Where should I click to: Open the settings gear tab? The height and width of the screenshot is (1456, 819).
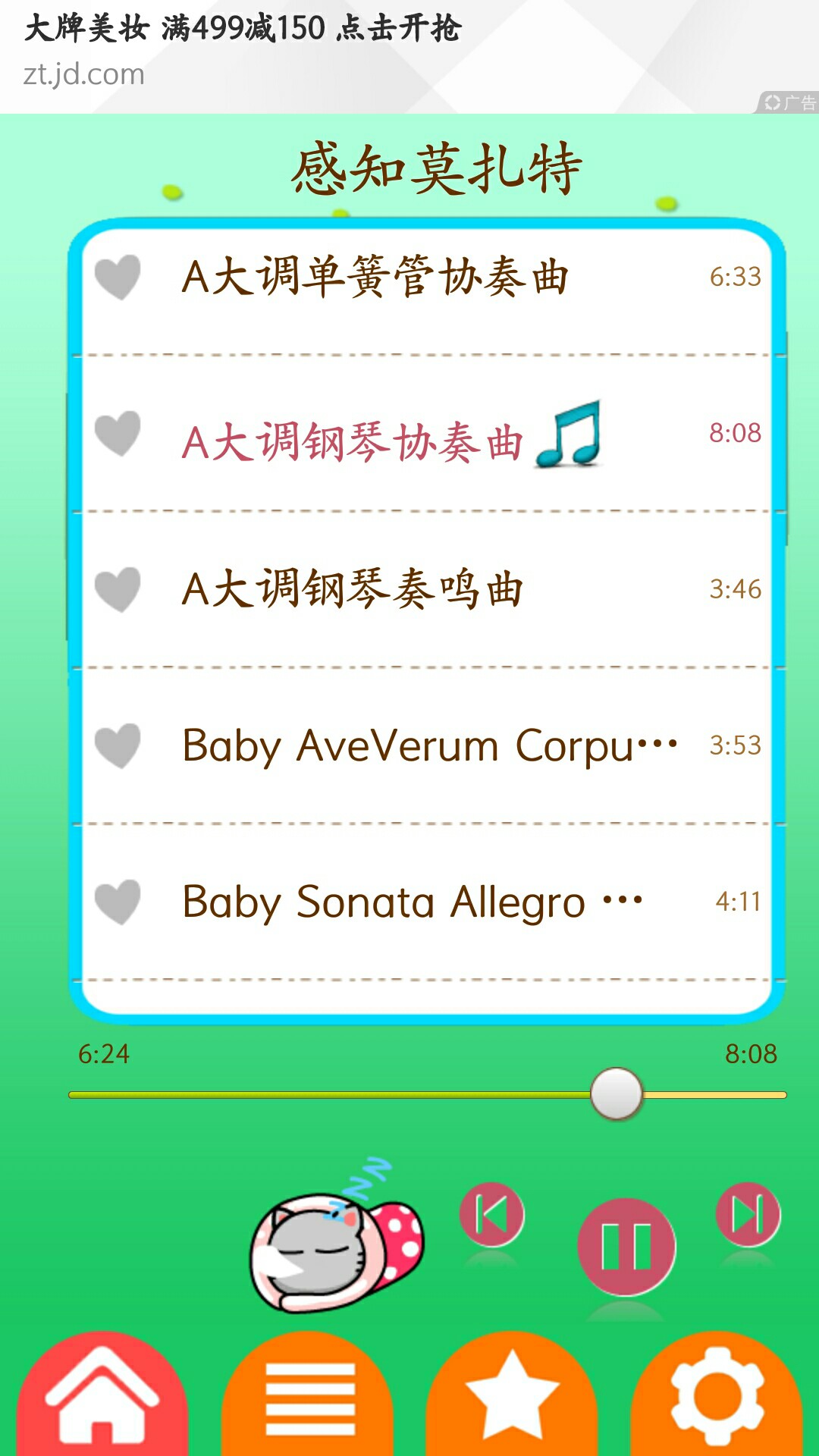point(717,1397)
